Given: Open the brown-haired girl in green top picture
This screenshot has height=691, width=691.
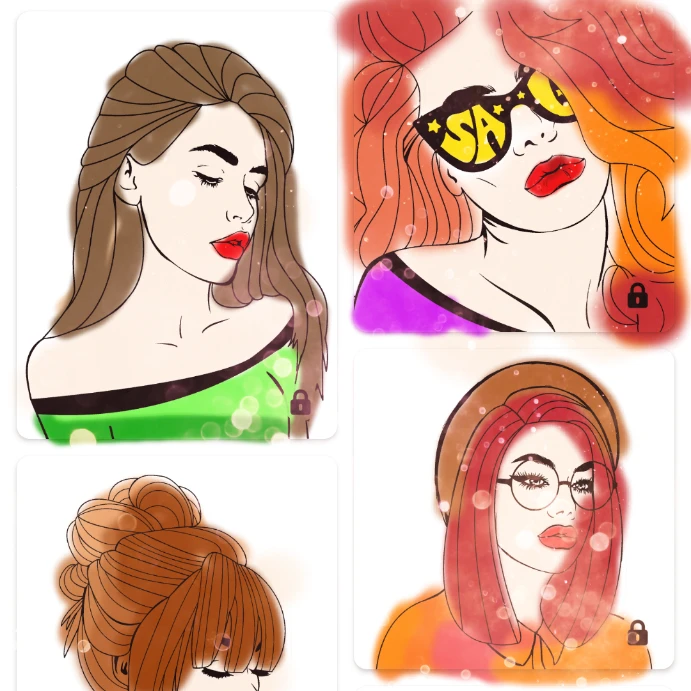Looking at the screenshot, I should (x=177, y=225).
